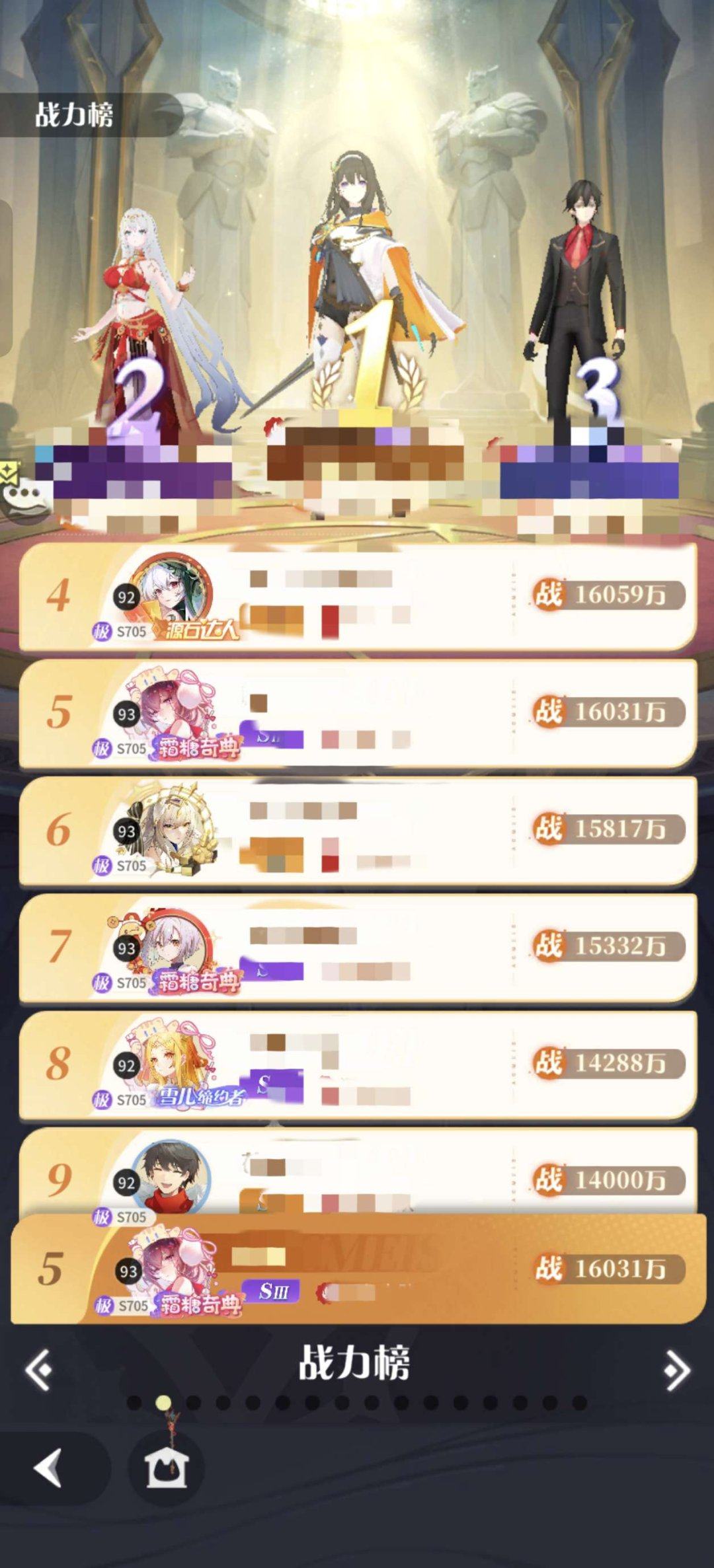Open rank 9 player with 14000万 power
The height and width of the screenshot is (1568, 714).
point(357,1173)
